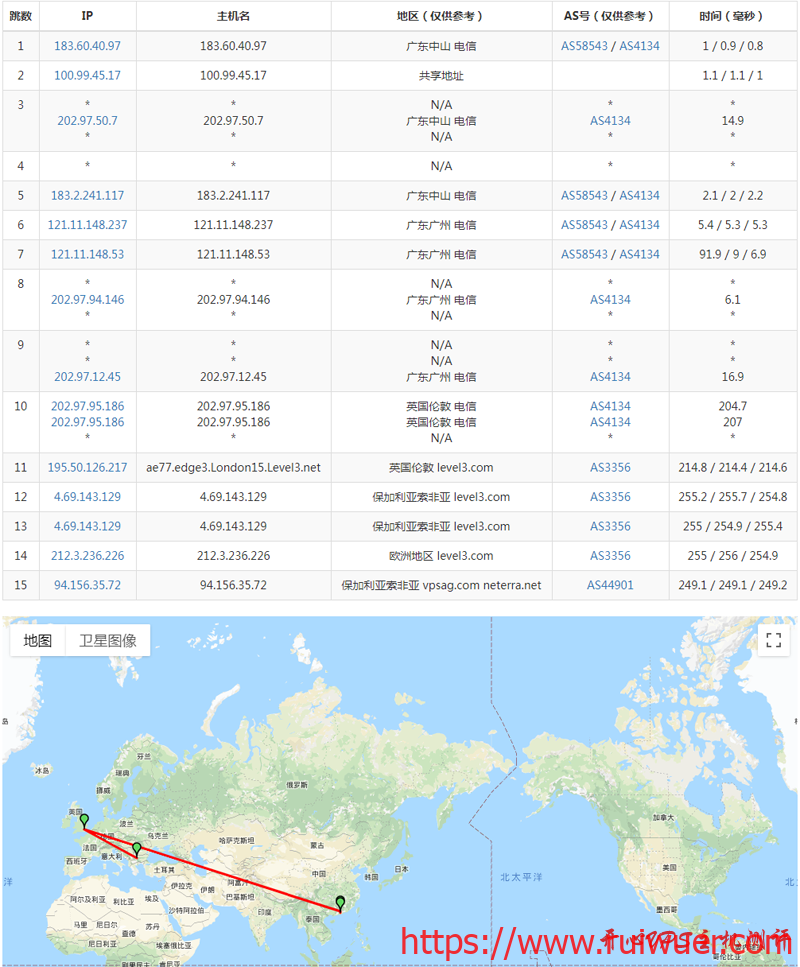This screenshot has height=967, width=800.
Task: Select the 地图 map type
Action: [38, 641]
